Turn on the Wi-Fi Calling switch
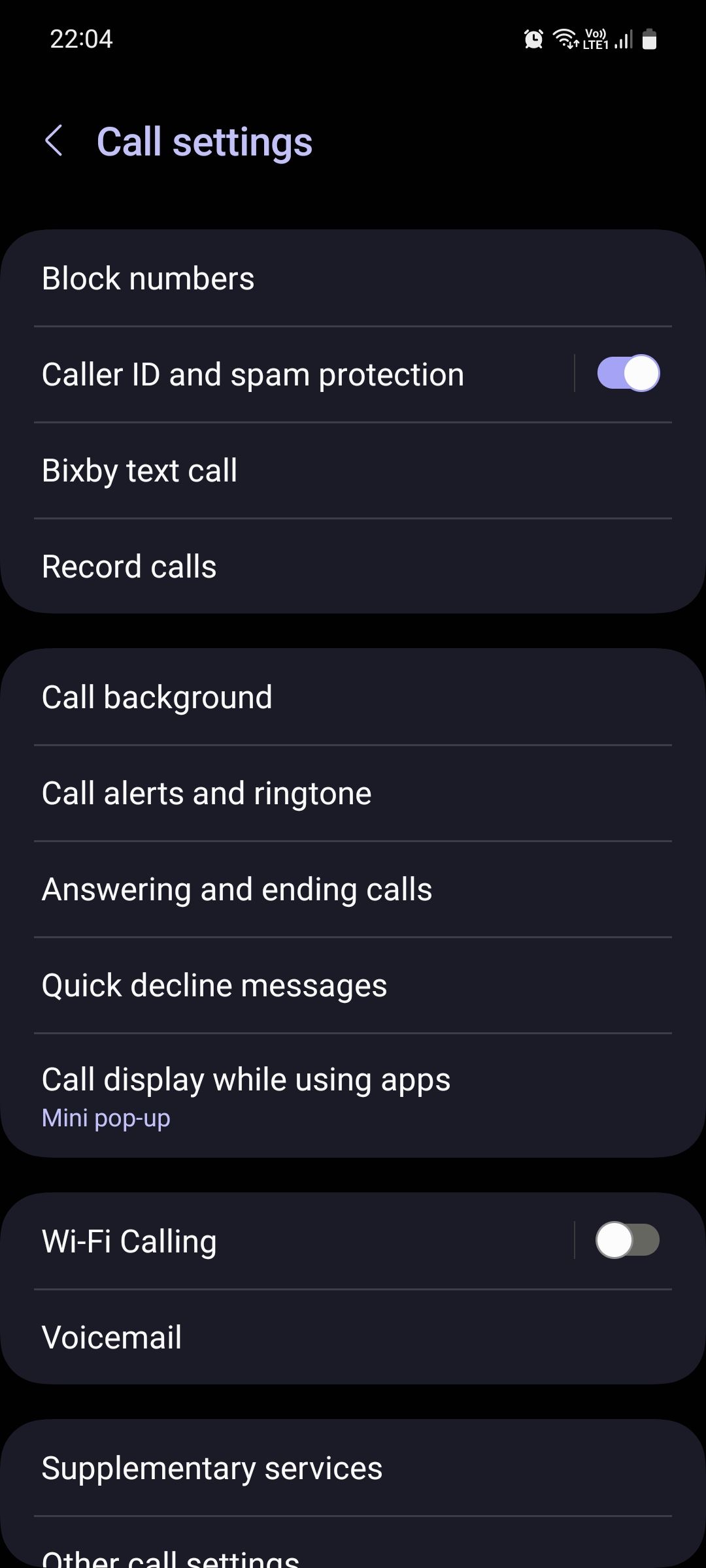706x1568 pixels. coord(627,1240)
